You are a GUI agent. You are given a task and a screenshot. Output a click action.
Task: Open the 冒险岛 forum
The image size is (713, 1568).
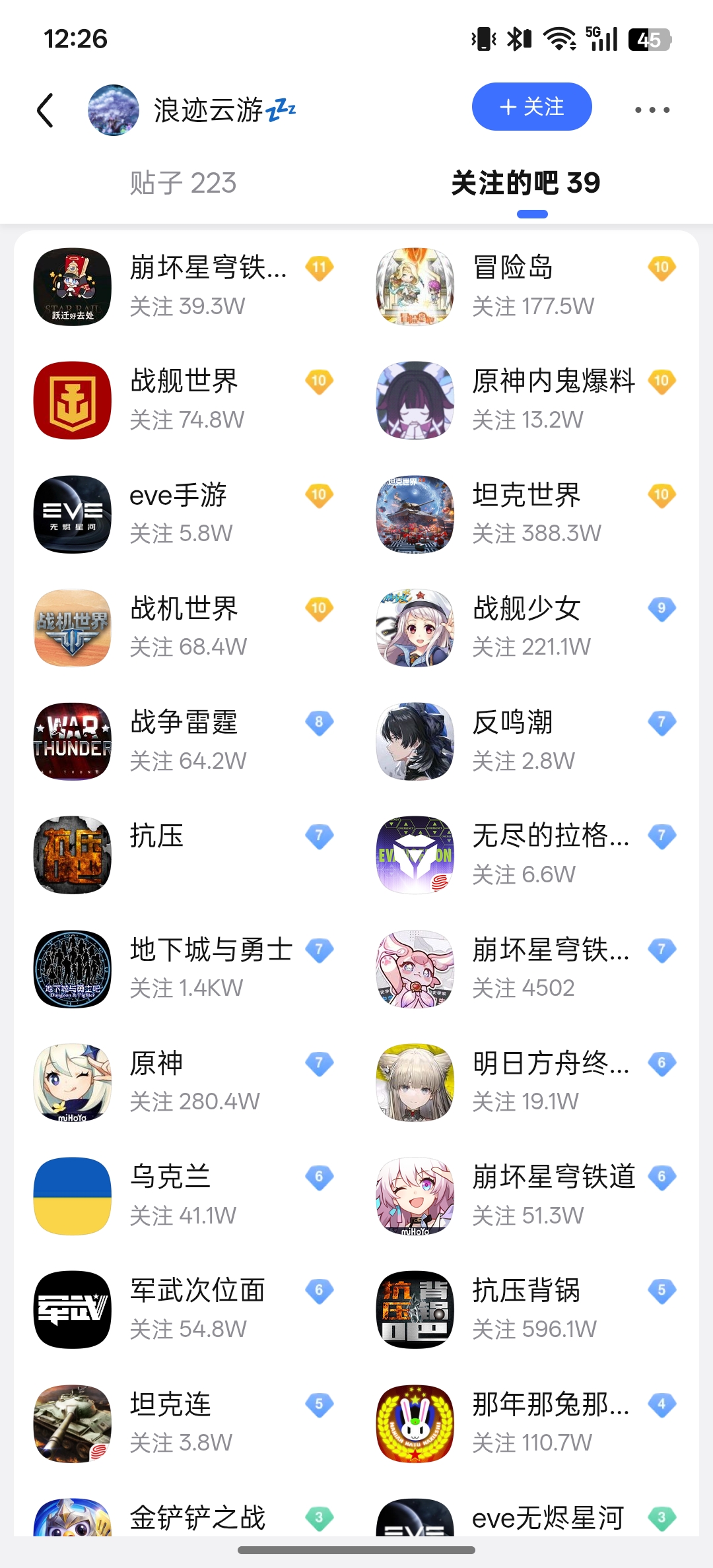pos(513,286)
